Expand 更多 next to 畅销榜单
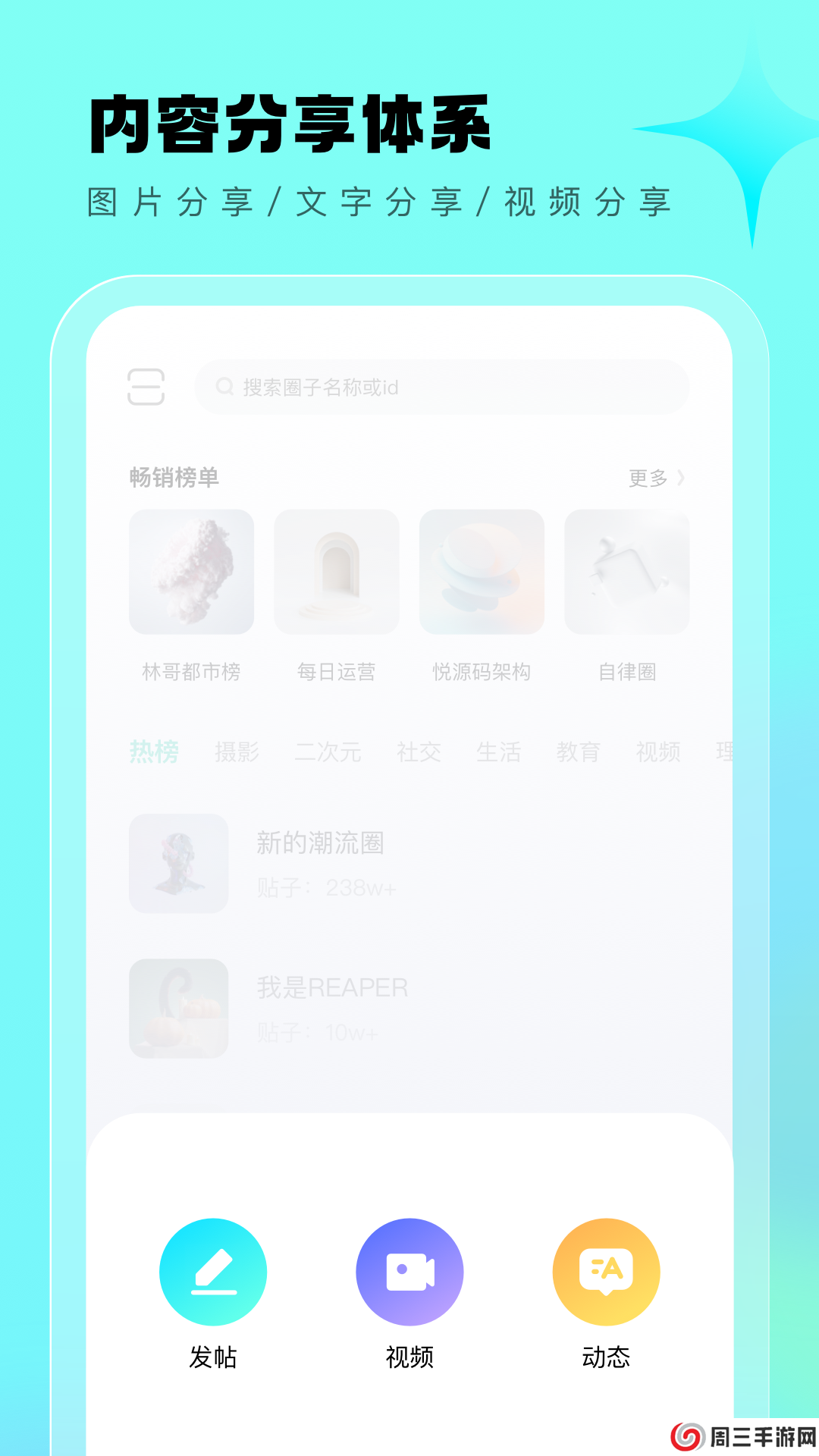 [646, 479]
